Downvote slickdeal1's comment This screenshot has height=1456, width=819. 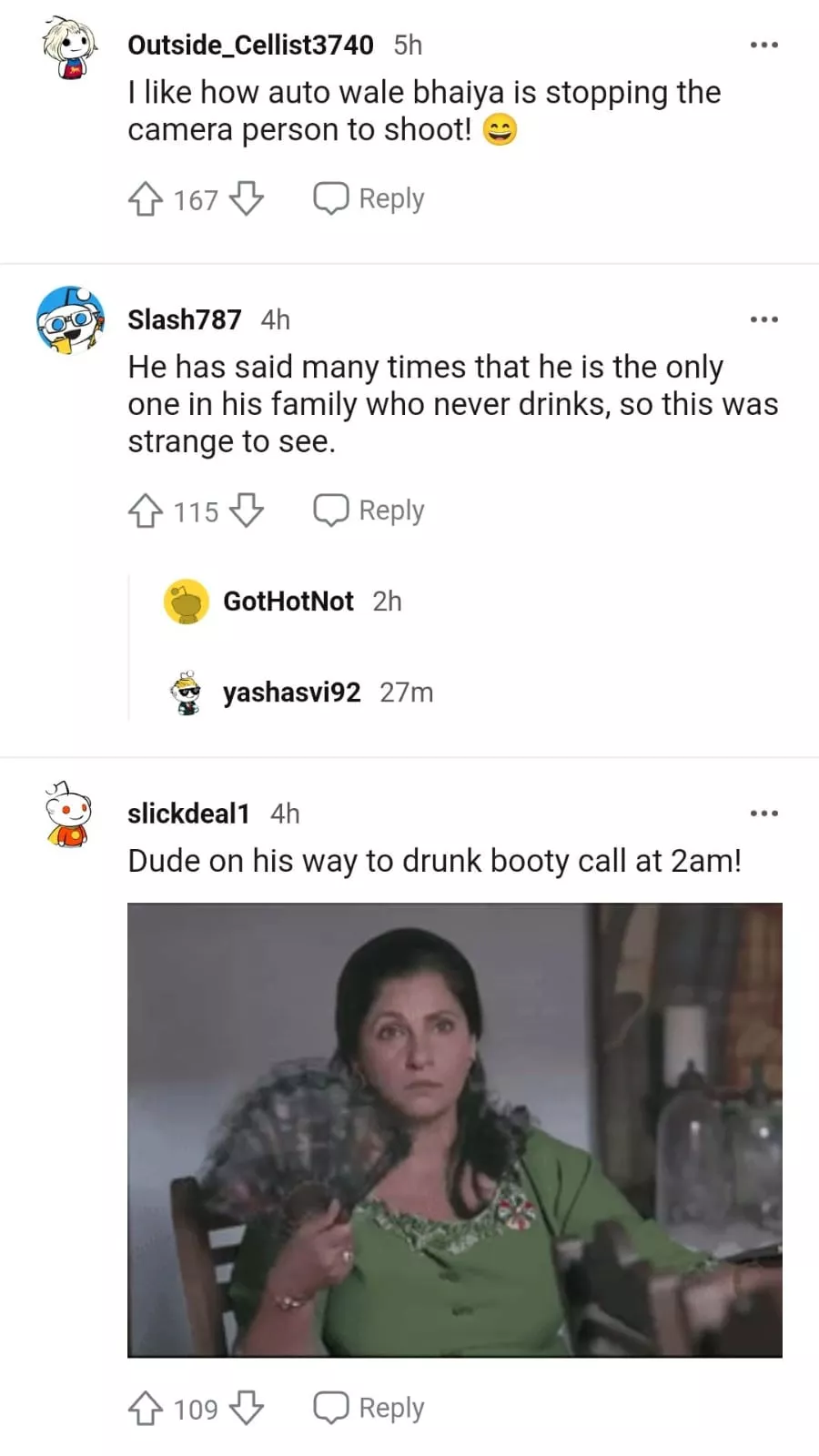click(x=246, y=1409)
